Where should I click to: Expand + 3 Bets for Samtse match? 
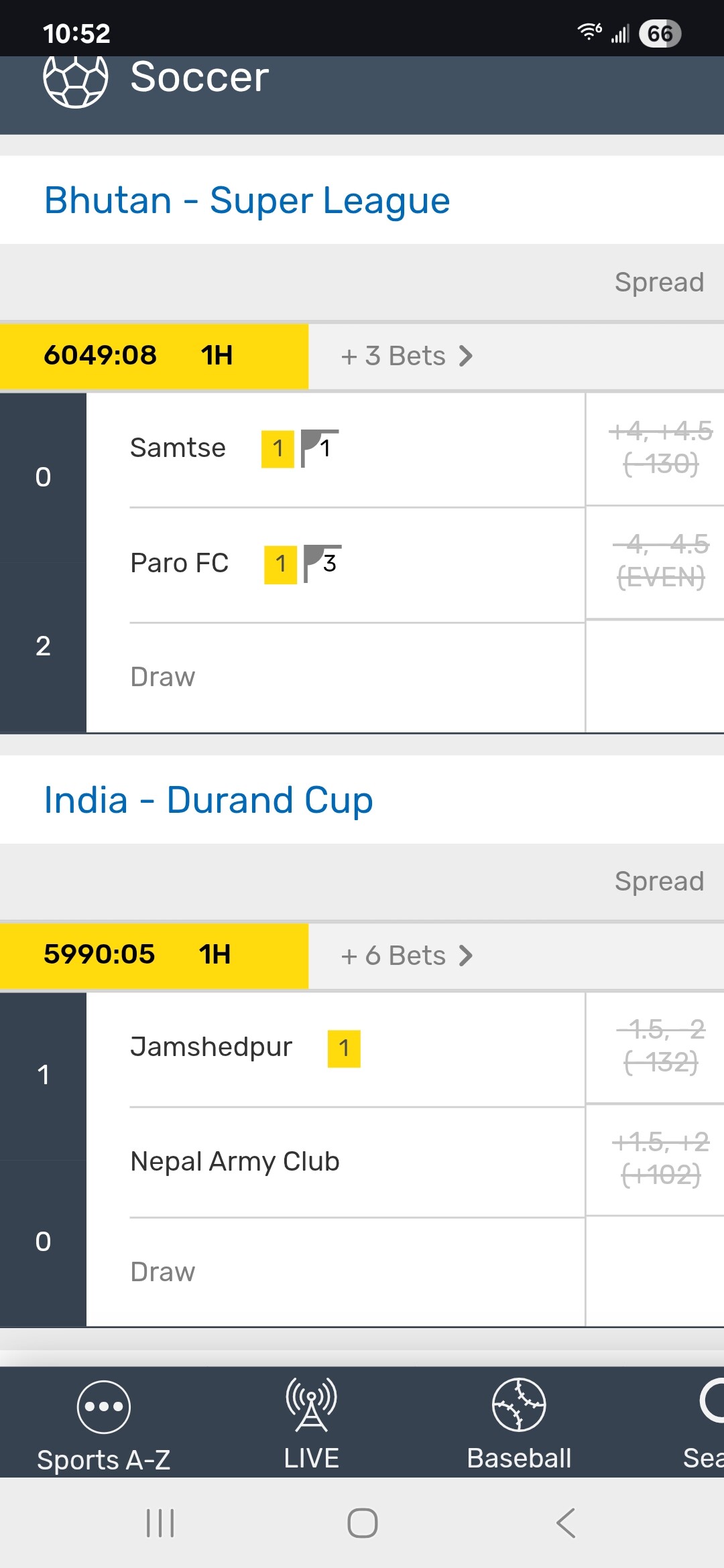[x=406, y=356]
